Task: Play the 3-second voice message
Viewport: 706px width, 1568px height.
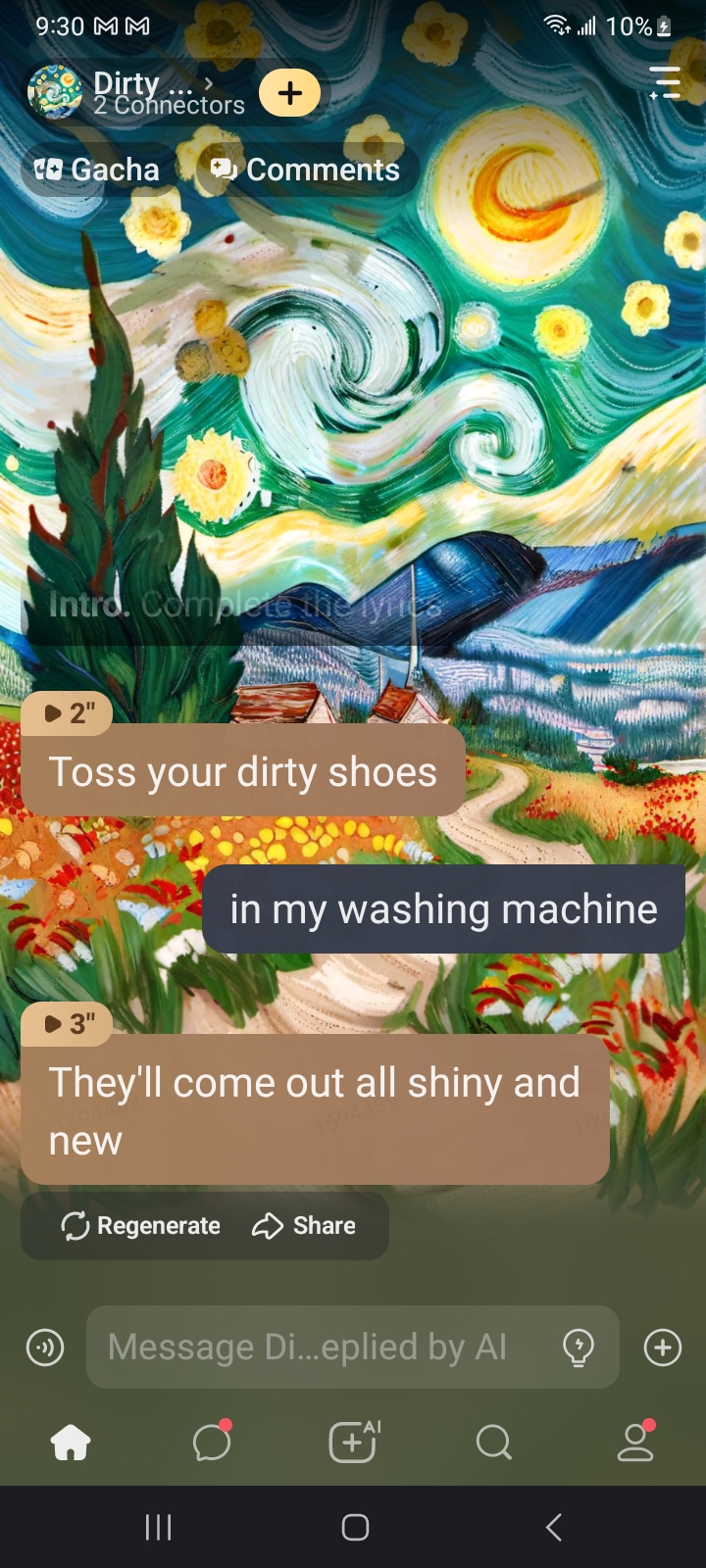Action: click(x=67, y=1023)
